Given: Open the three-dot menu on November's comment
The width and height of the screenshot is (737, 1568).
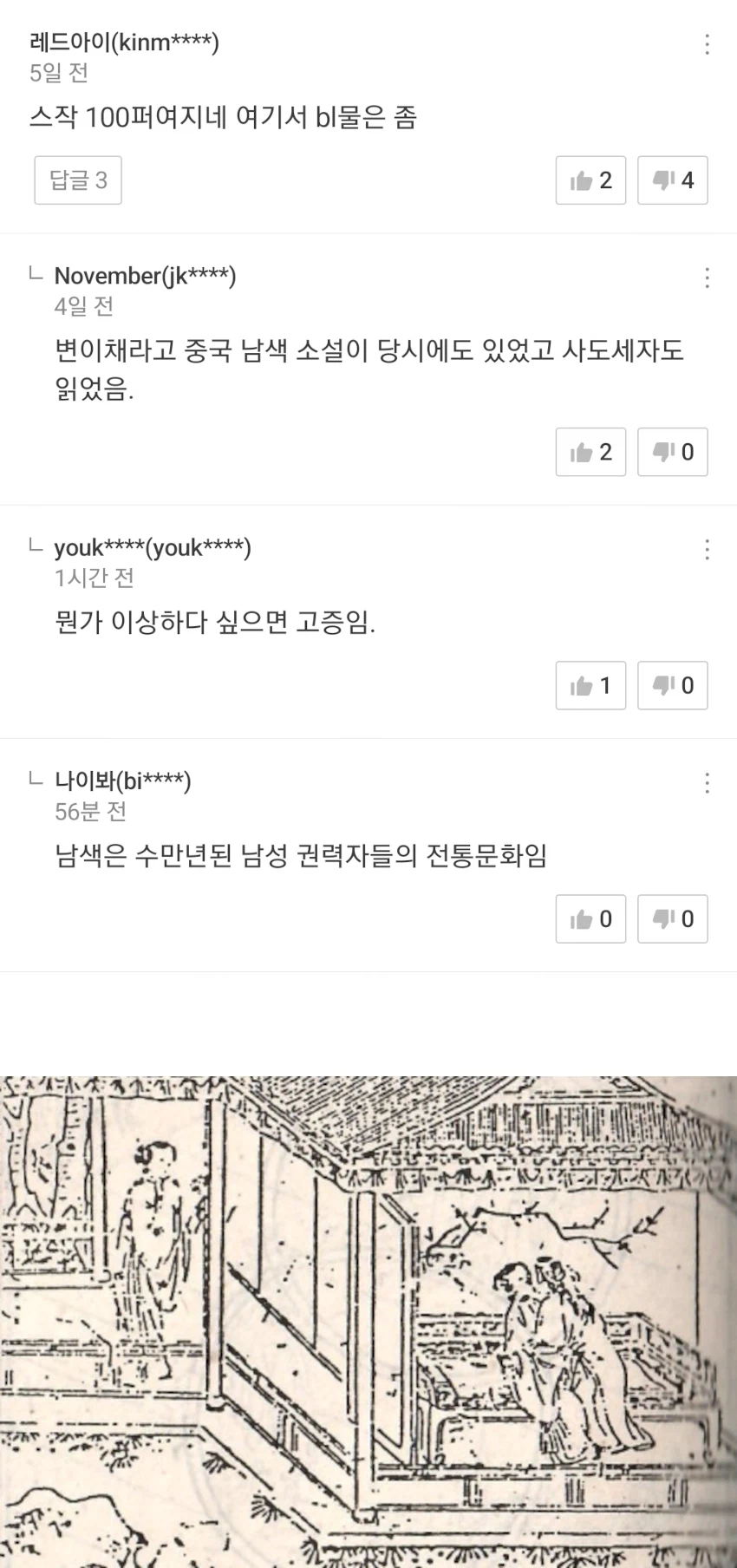Looking at the screenshot, I should coord(708,276).
